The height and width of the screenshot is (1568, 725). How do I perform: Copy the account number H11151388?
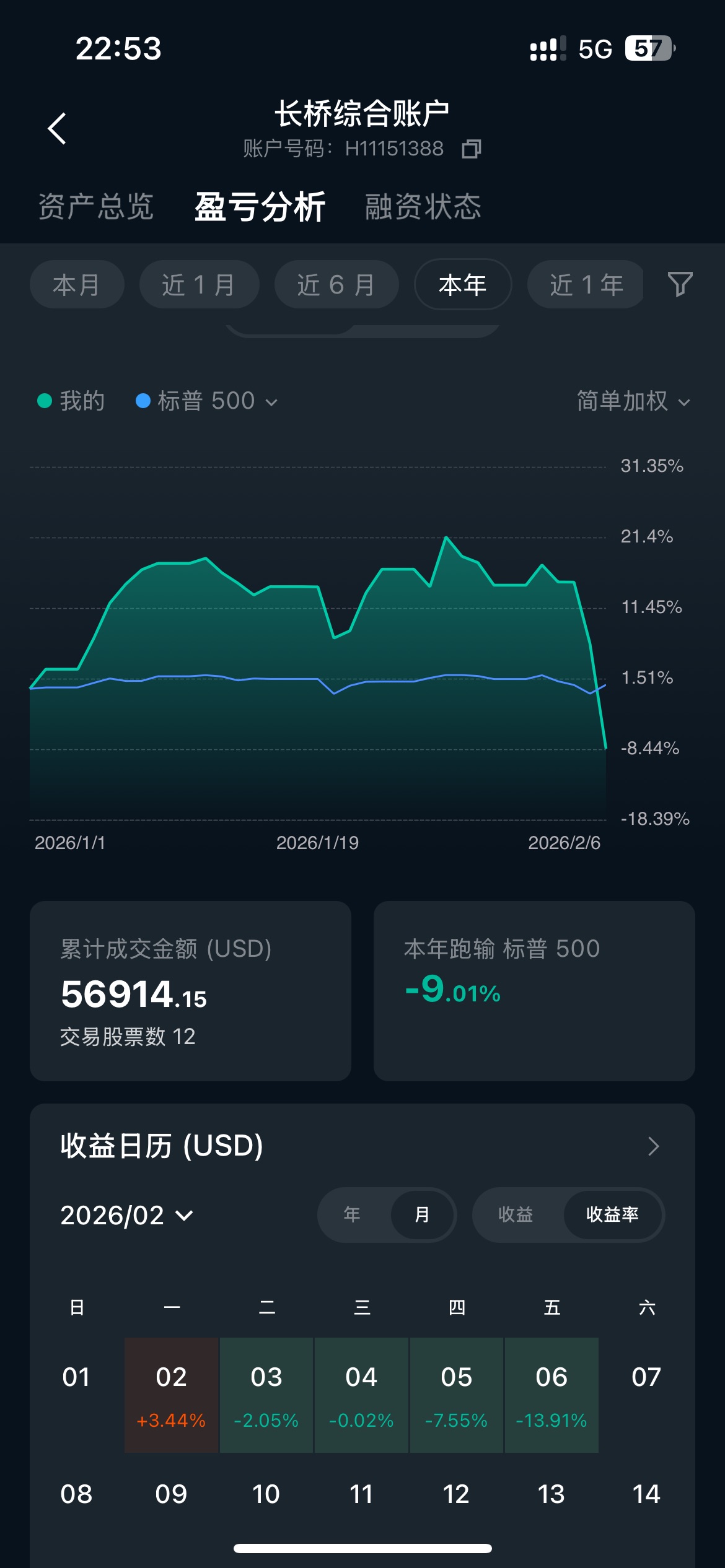tap(471, 149)
